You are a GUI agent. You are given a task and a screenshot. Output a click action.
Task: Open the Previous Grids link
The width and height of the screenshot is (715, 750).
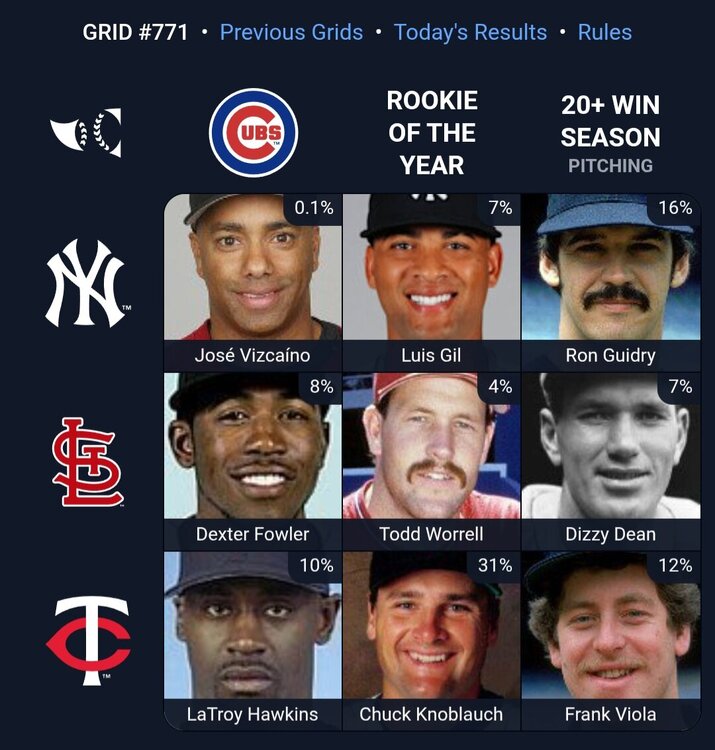point(291,32)
